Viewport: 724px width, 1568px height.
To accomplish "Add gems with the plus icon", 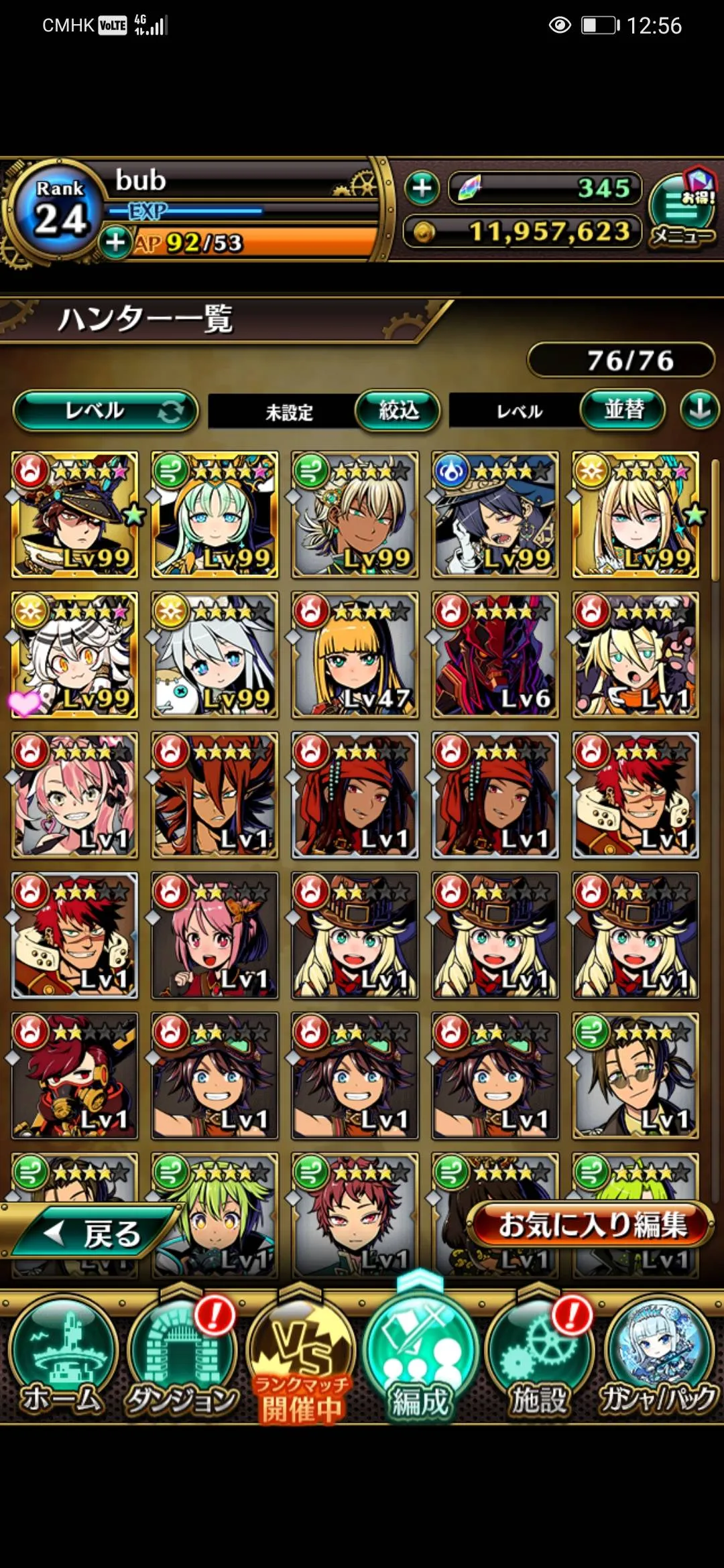I will [x=422, y=188].
